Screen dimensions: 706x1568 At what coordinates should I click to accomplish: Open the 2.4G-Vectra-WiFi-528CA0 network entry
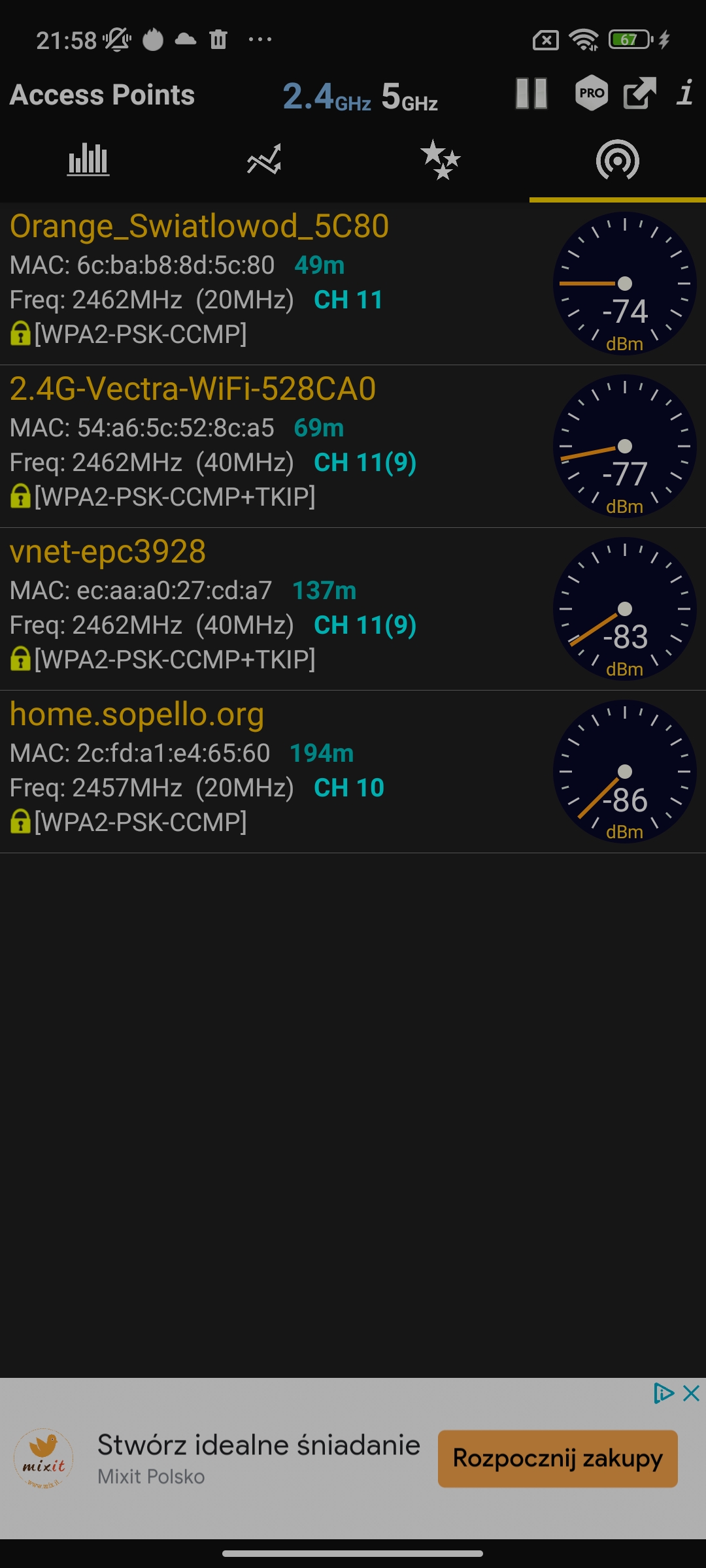[x=275, y=446]
